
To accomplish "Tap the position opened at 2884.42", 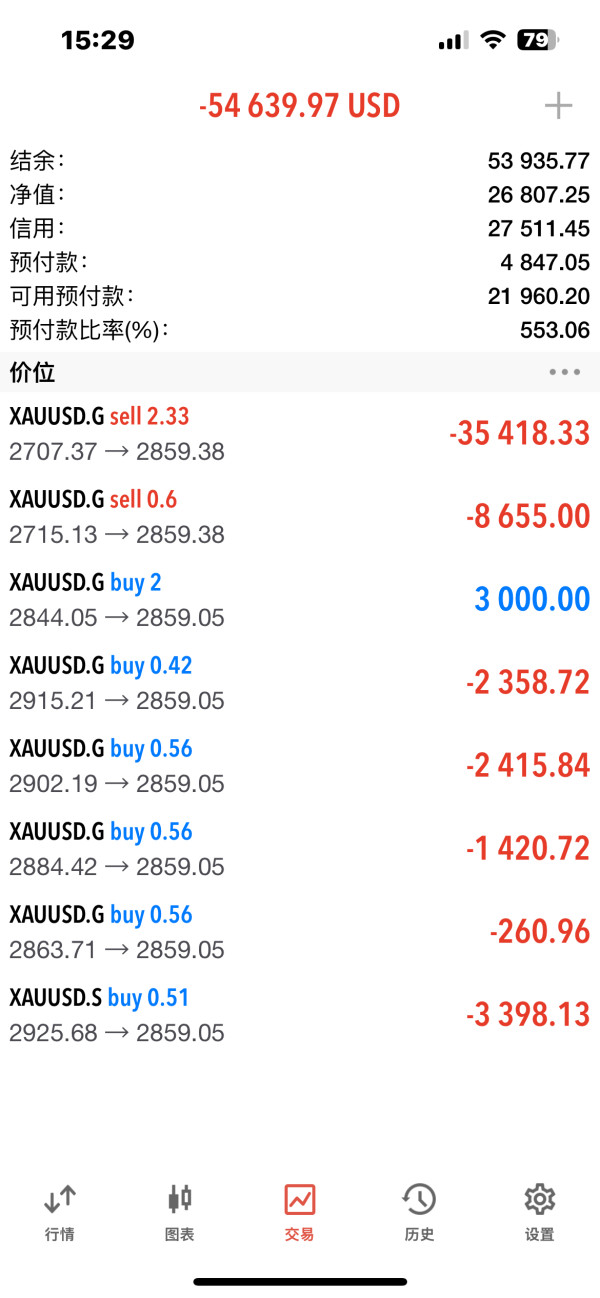I will click(x=300, y=849).
